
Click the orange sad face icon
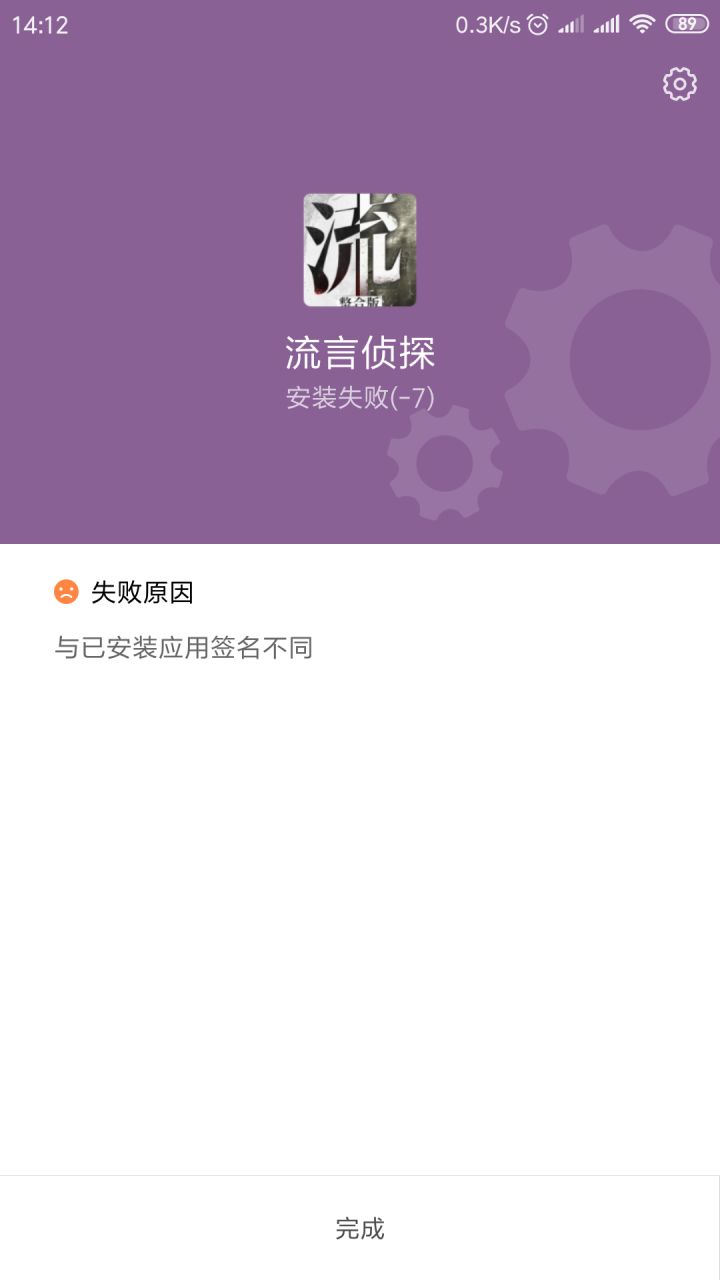tap(66, 592)
